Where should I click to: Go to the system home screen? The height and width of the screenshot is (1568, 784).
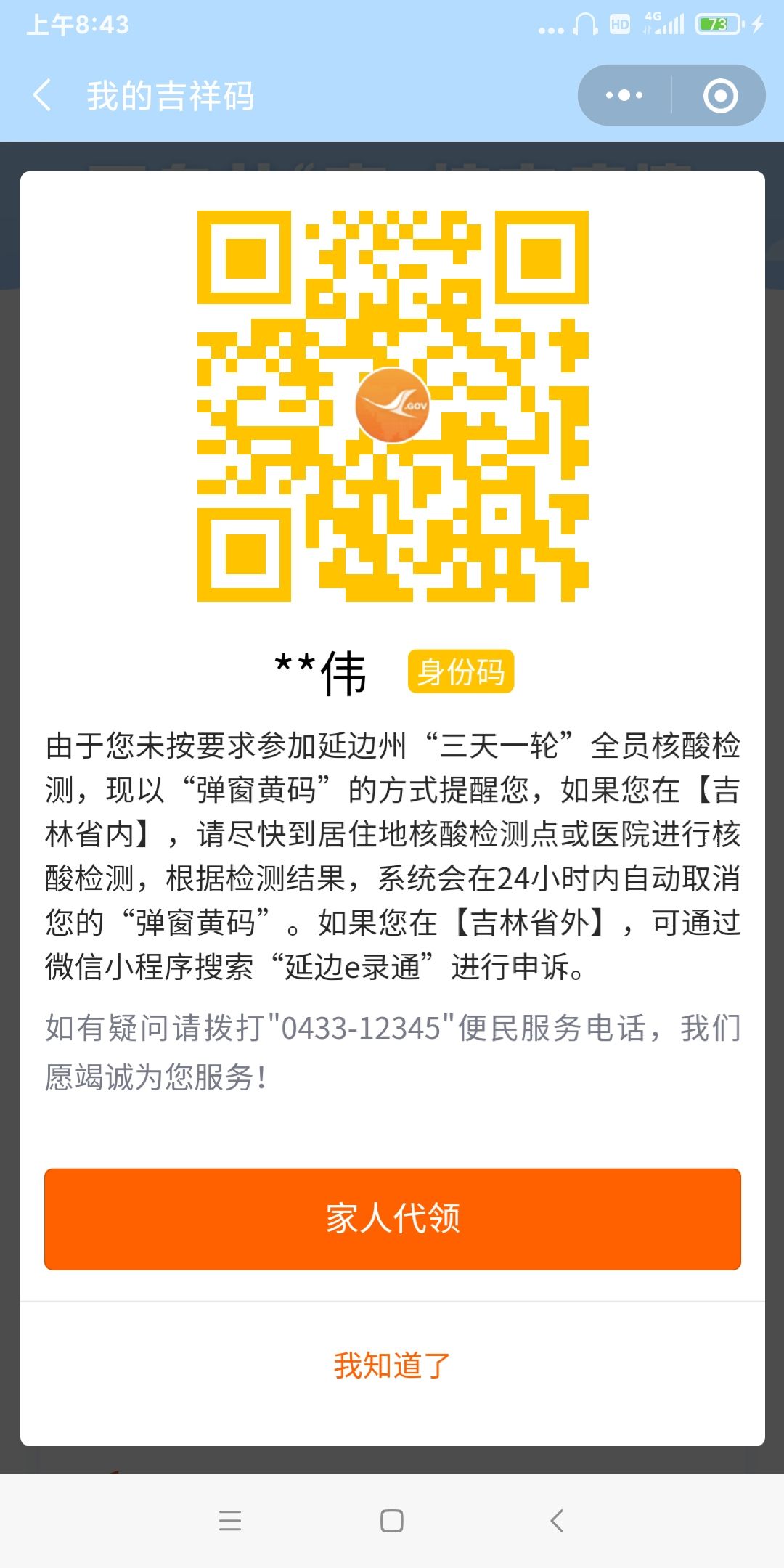[x=392, y=1520]
